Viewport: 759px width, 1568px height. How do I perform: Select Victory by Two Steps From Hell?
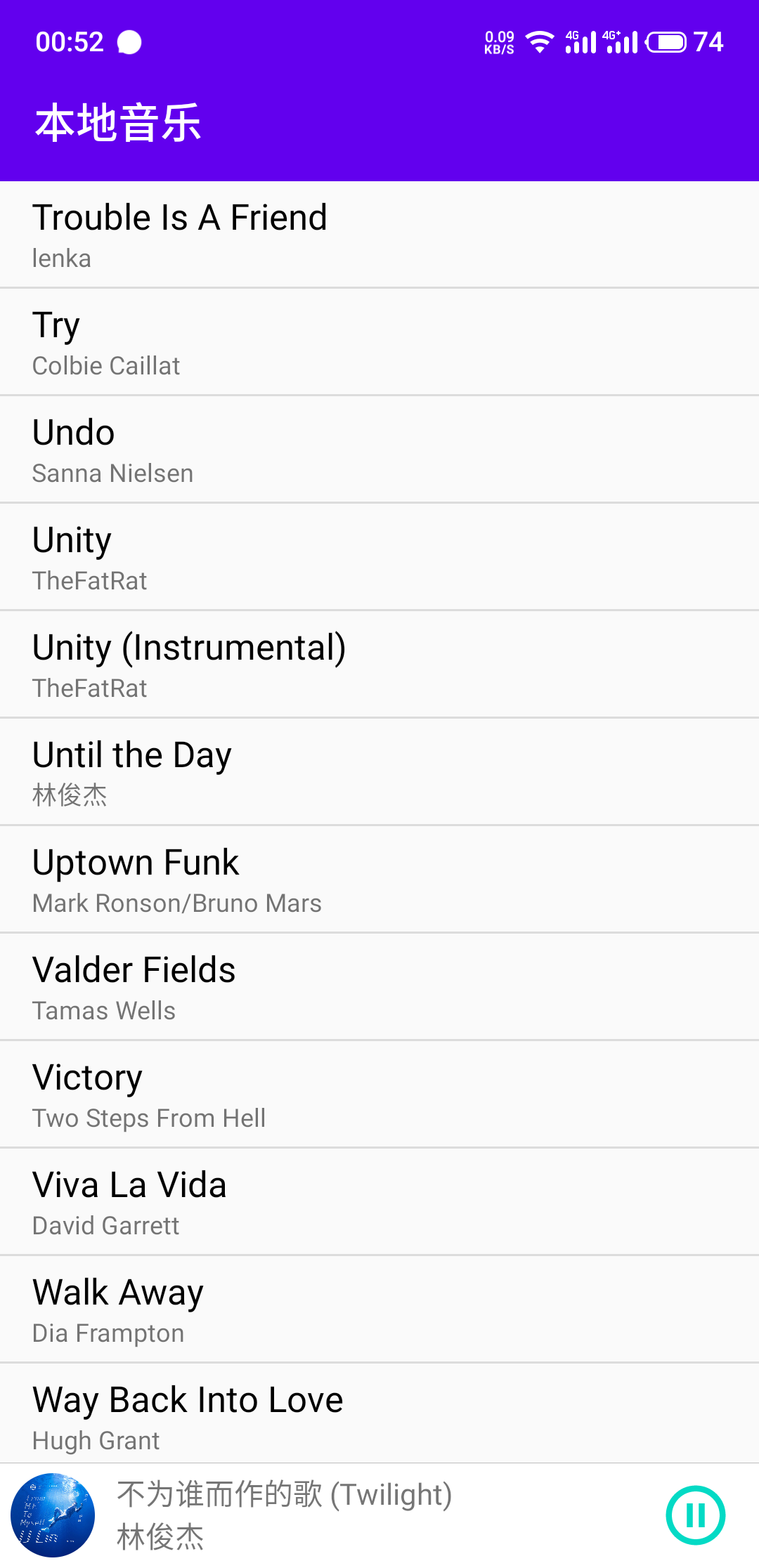[x=379, y=1094]
